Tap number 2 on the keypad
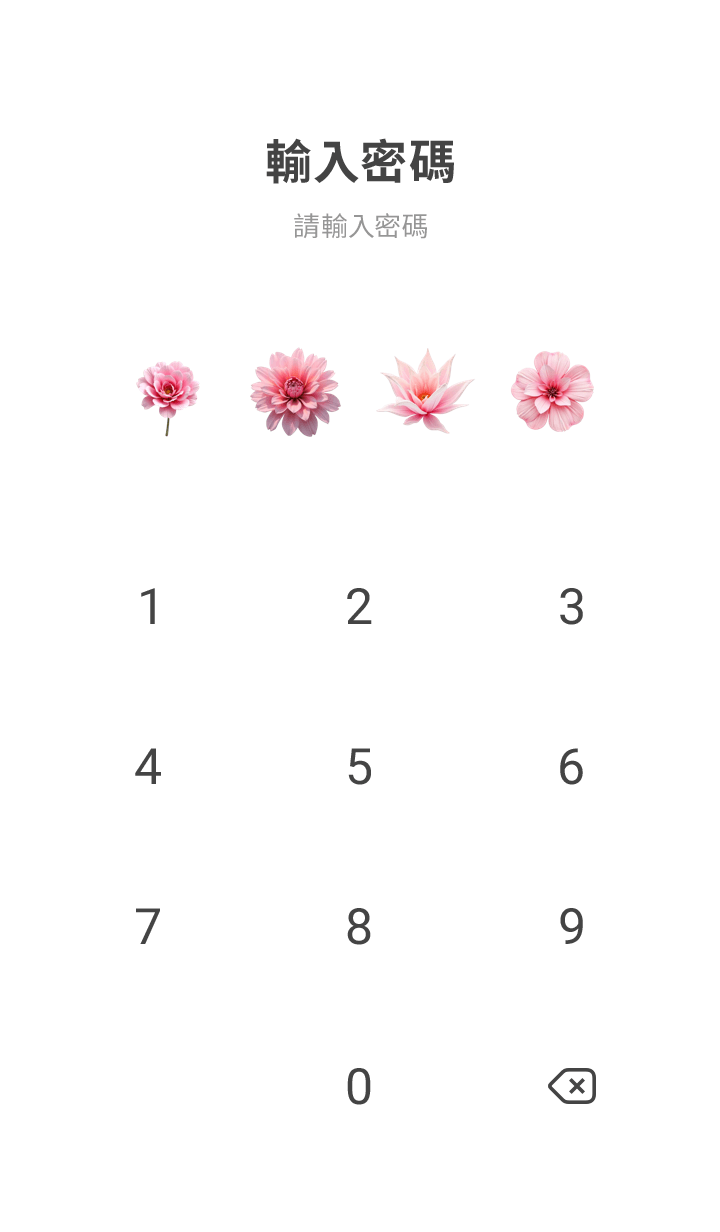Image resolution: width=720 pixels, height=1232 pixels. [x=359, y=607]
